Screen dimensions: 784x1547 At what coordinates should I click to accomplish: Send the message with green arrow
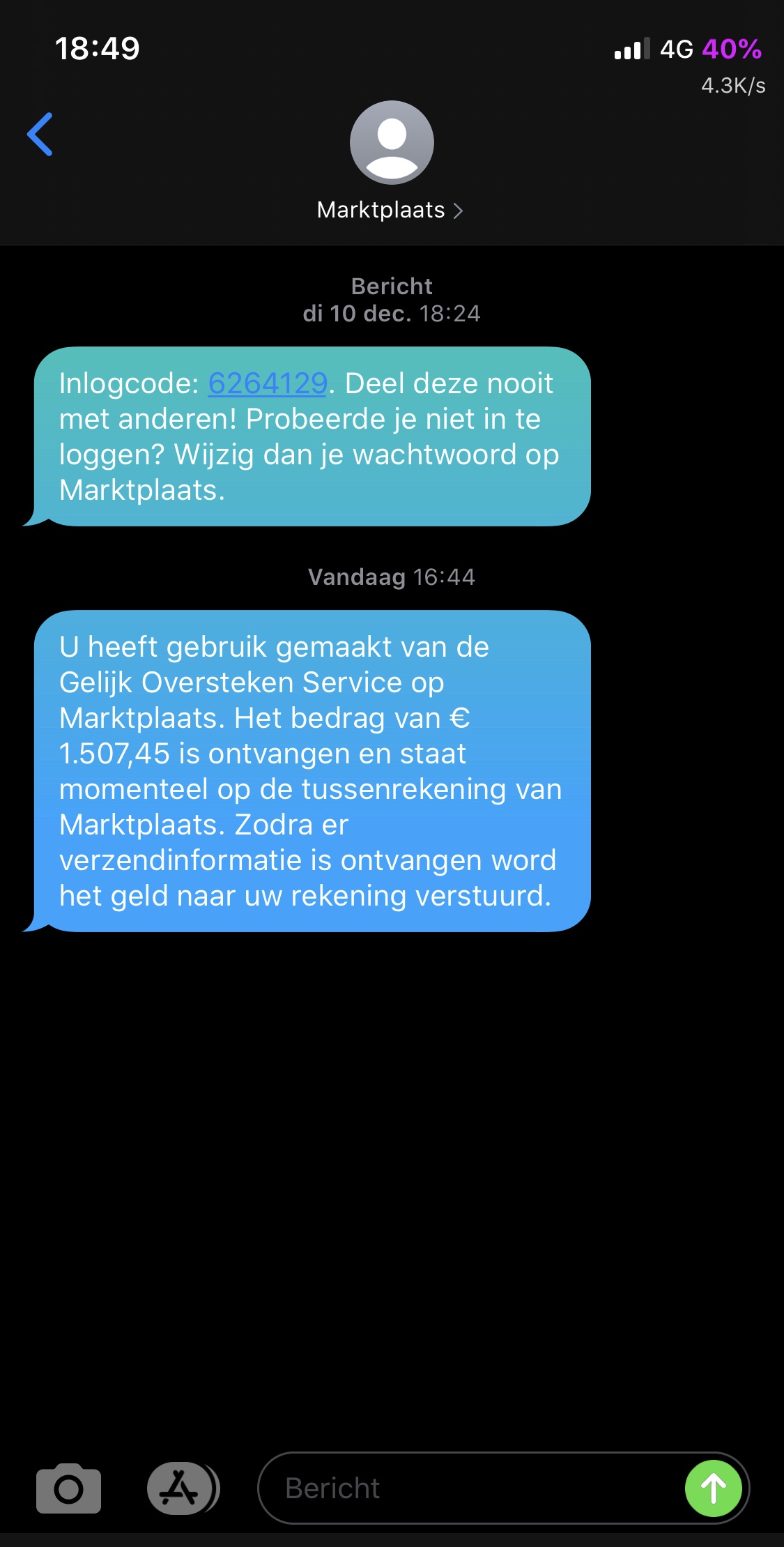(713, 1488)
